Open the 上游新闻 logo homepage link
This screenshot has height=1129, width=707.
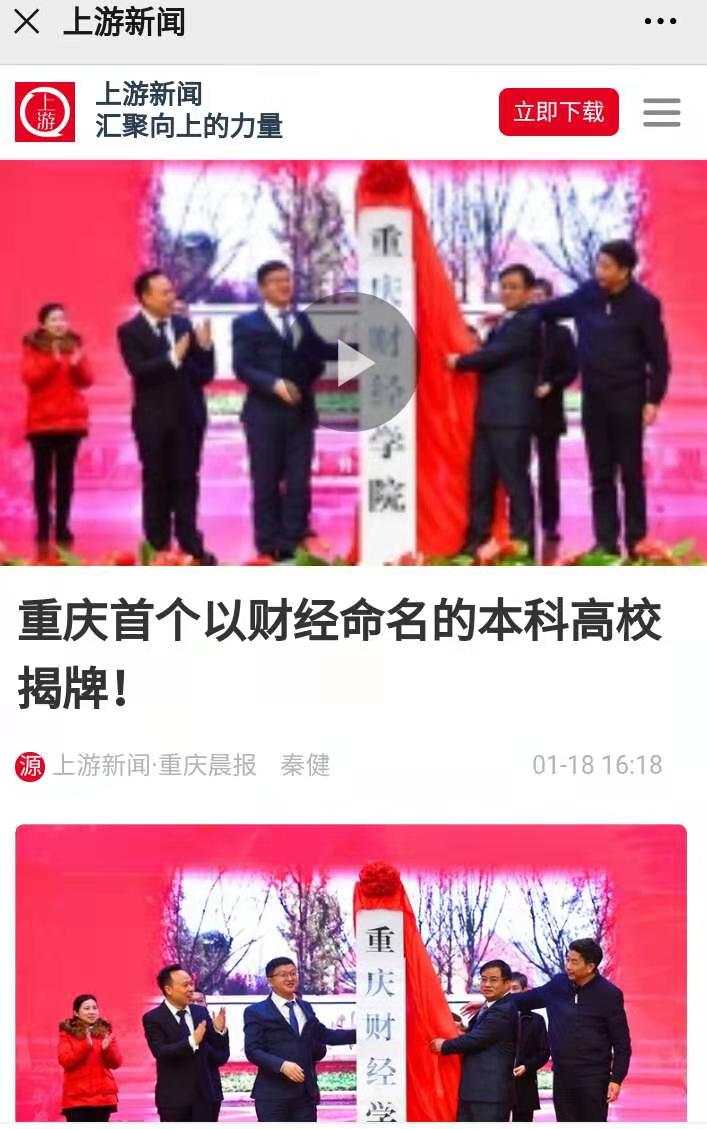tap(45, 112)
